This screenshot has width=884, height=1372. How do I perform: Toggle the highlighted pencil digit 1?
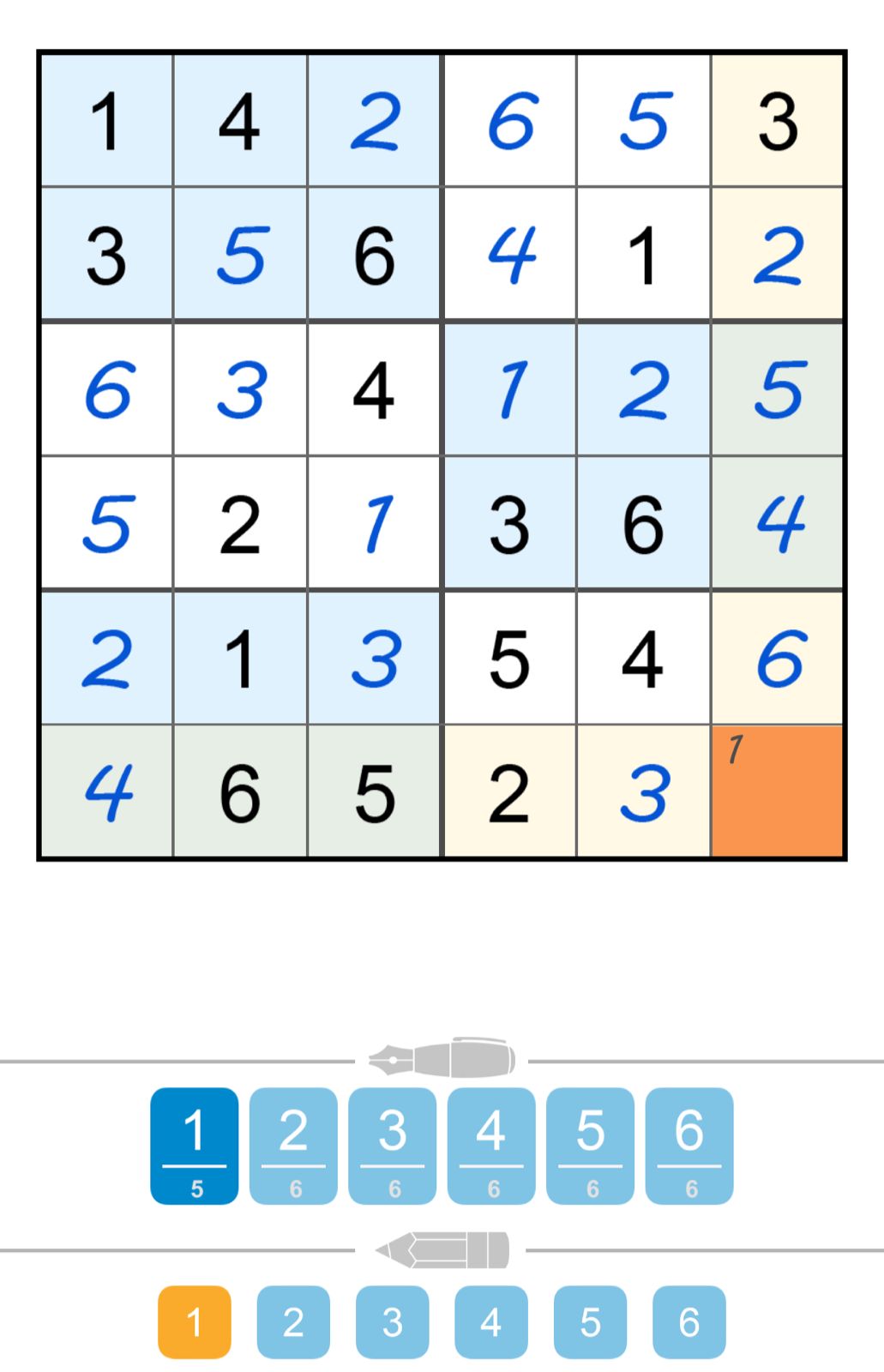pyautogui.click(x=195, y=1322)
